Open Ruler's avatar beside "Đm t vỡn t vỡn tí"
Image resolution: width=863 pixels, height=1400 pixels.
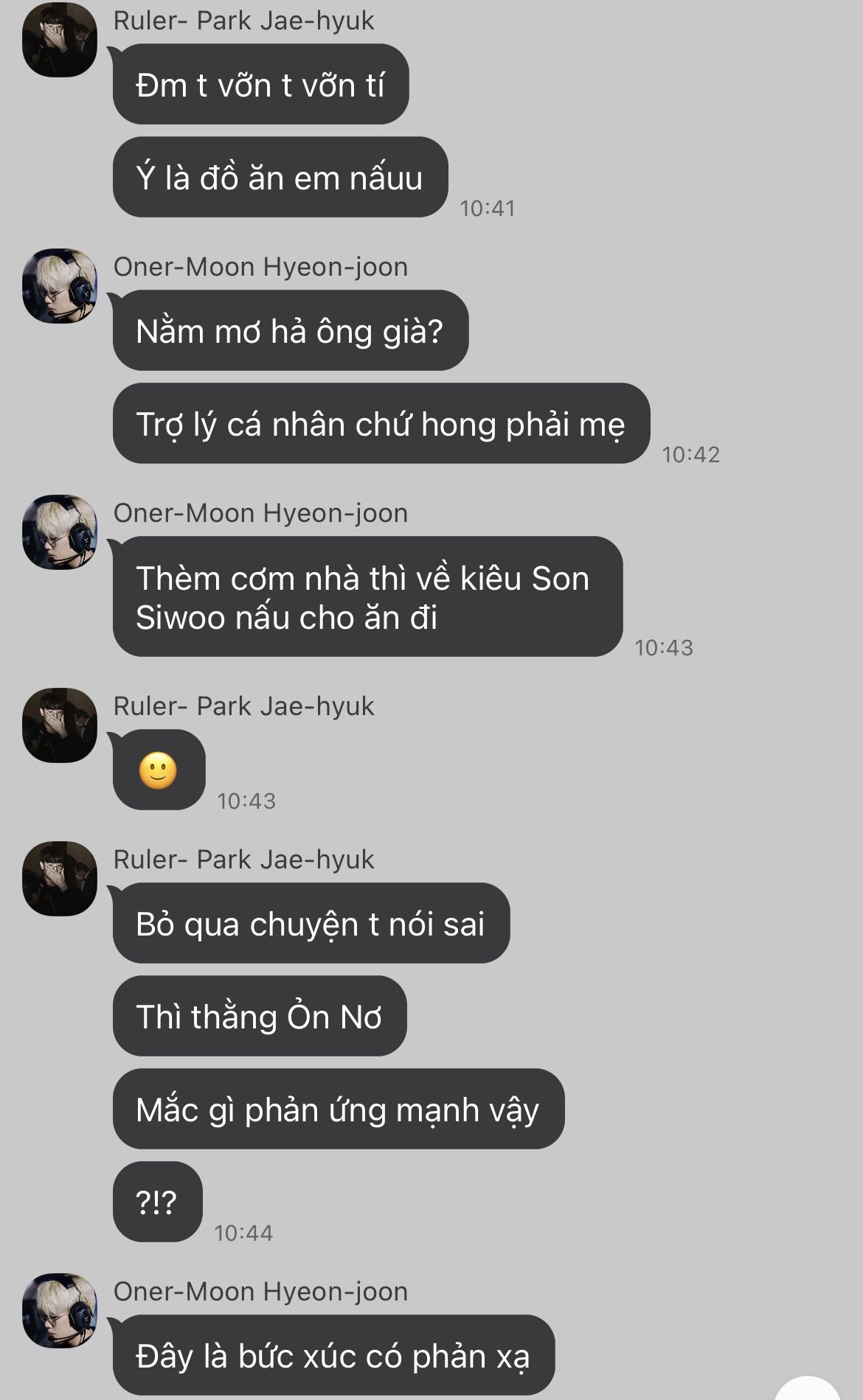point(60,40)
